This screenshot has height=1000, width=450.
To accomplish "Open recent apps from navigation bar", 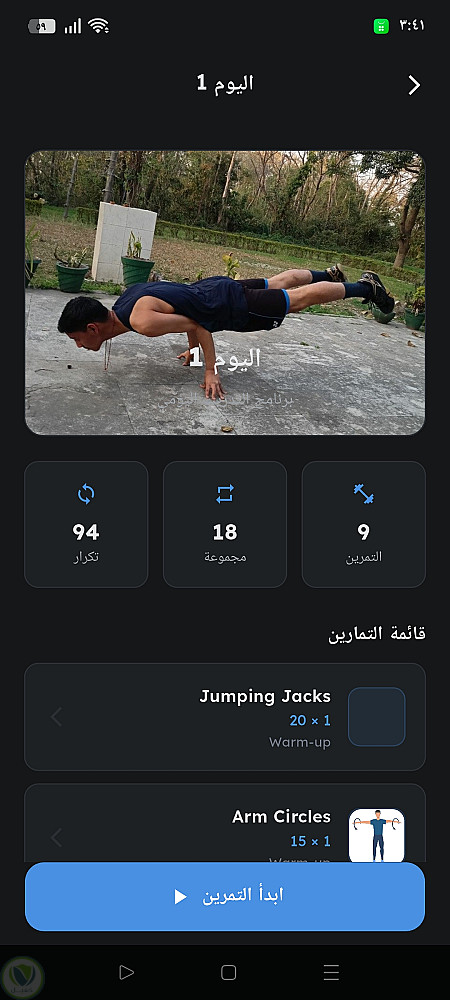I will [x=331, y=972].
